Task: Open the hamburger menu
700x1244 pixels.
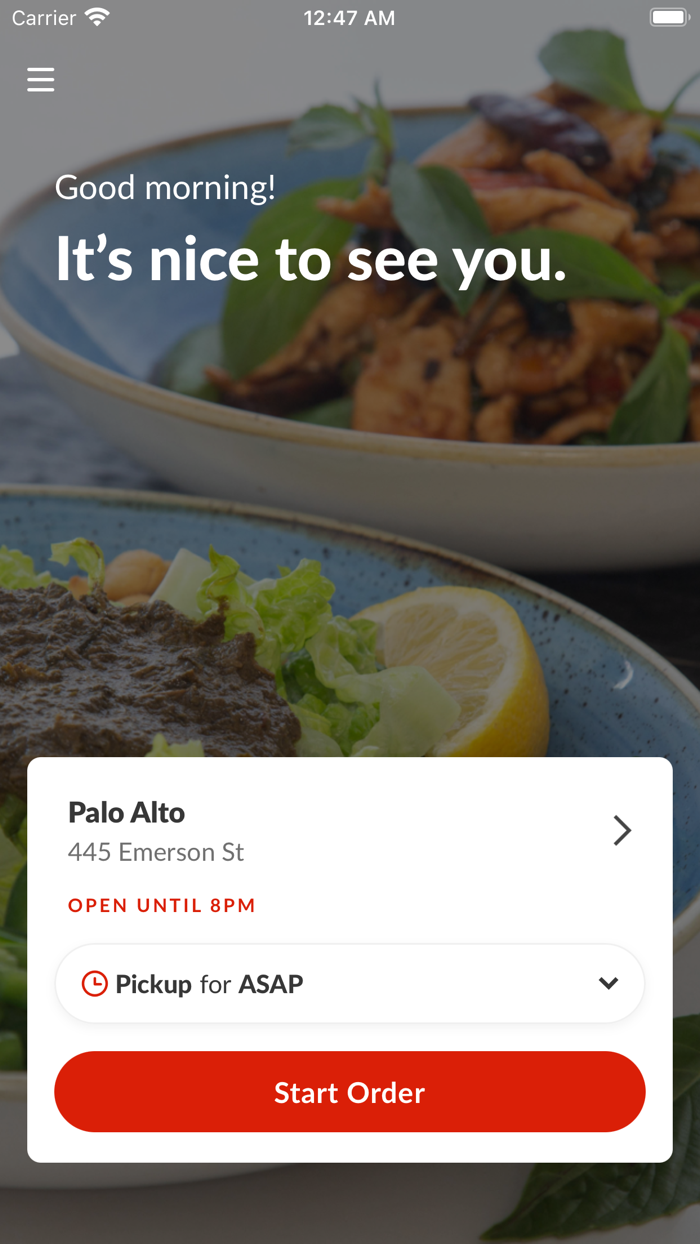Action: 41,79
